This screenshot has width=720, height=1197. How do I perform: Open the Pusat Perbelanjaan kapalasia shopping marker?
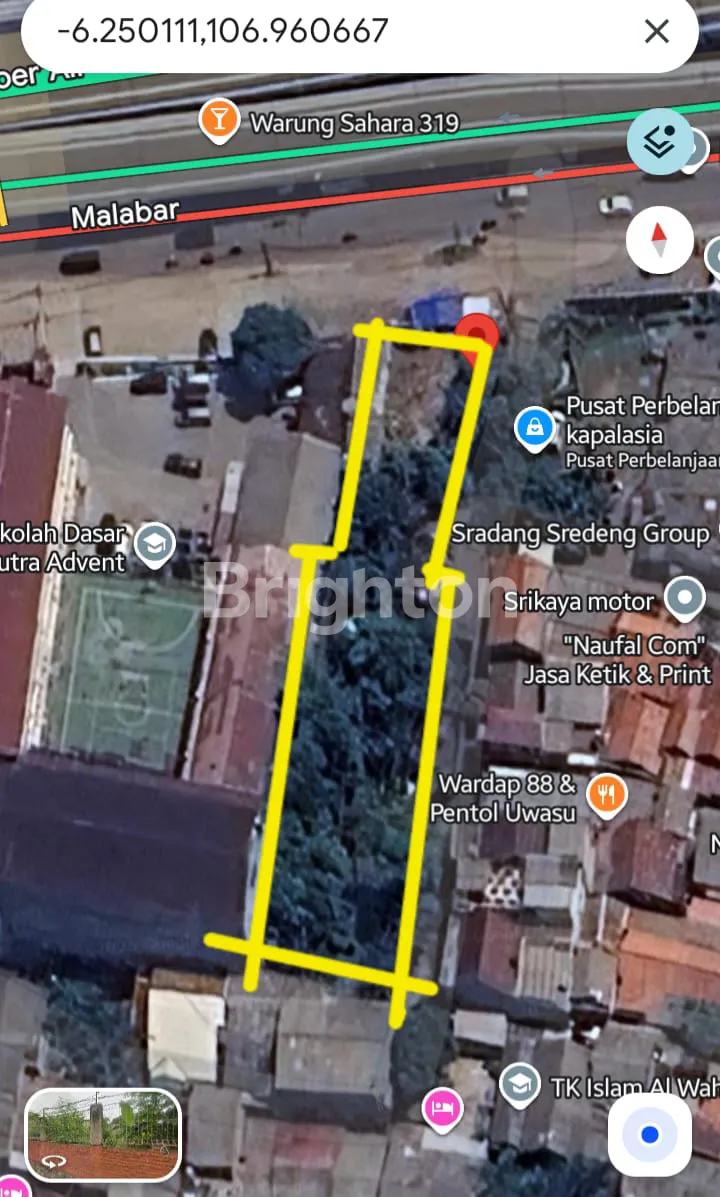point(534,429)
